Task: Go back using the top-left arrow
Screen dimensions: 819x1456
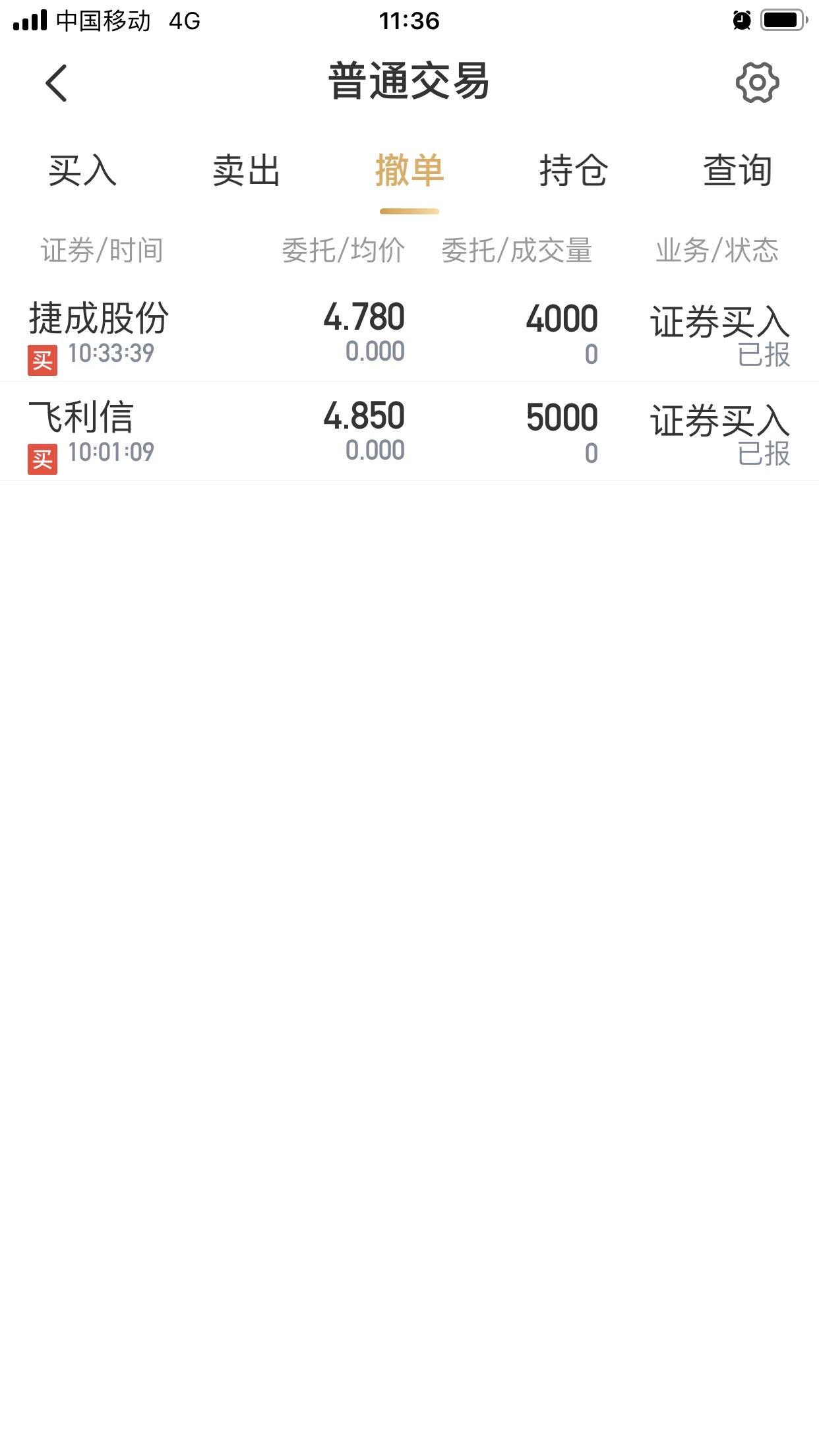Action: [57, 83]
